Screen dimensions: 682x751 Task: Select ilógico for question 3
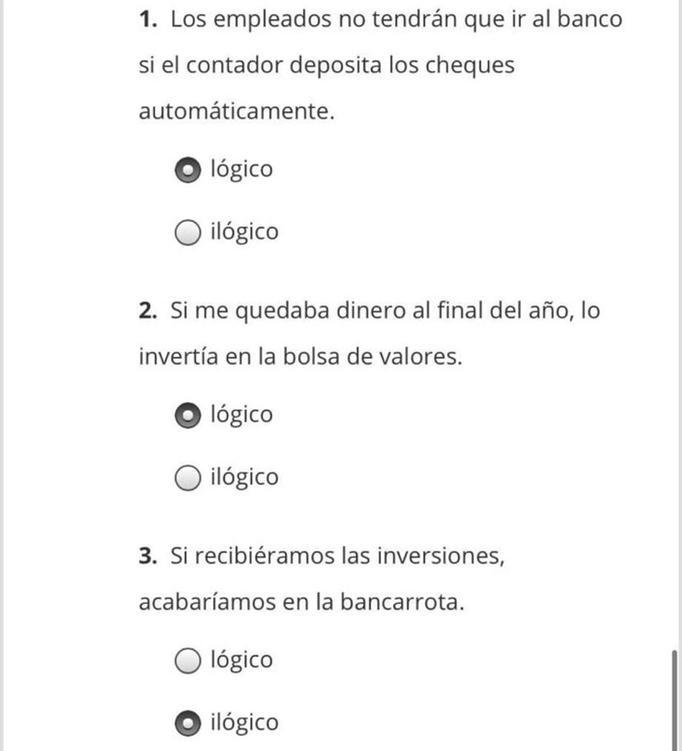coord(188,723)
